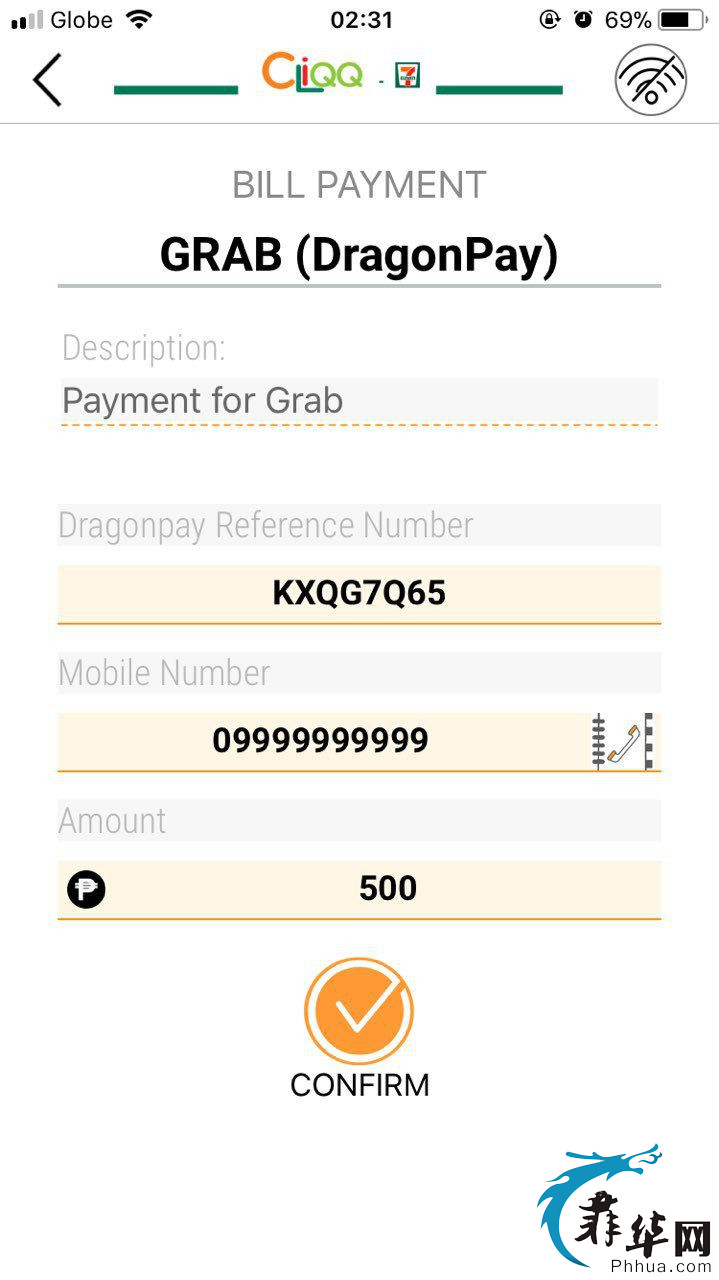Open the Wi-Fi status icon
719x1280 pixels.
pyautogui.click(x=651, y=80)
